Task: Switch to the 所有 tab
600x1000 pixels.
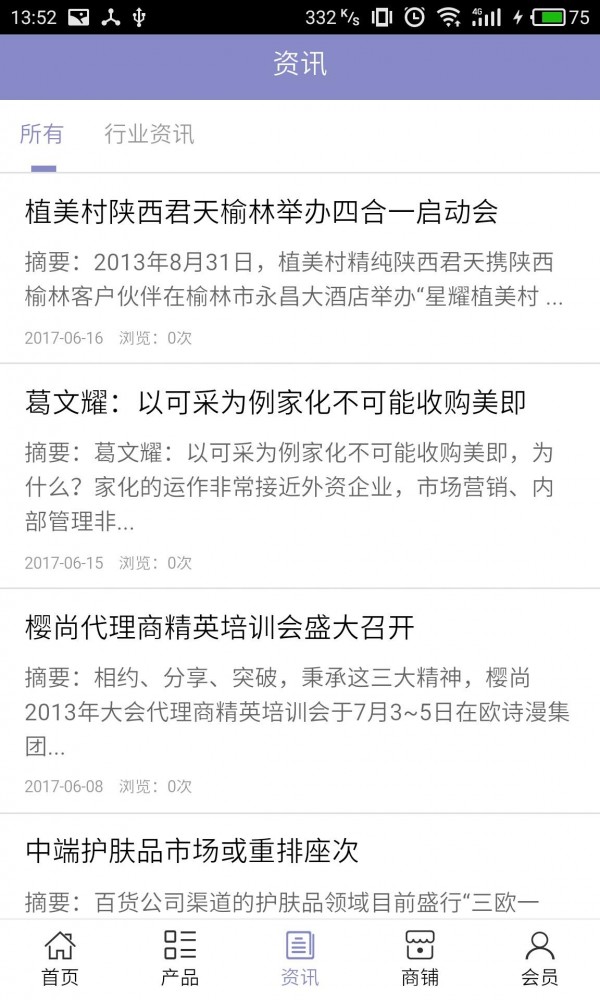Action: point(42,135)
